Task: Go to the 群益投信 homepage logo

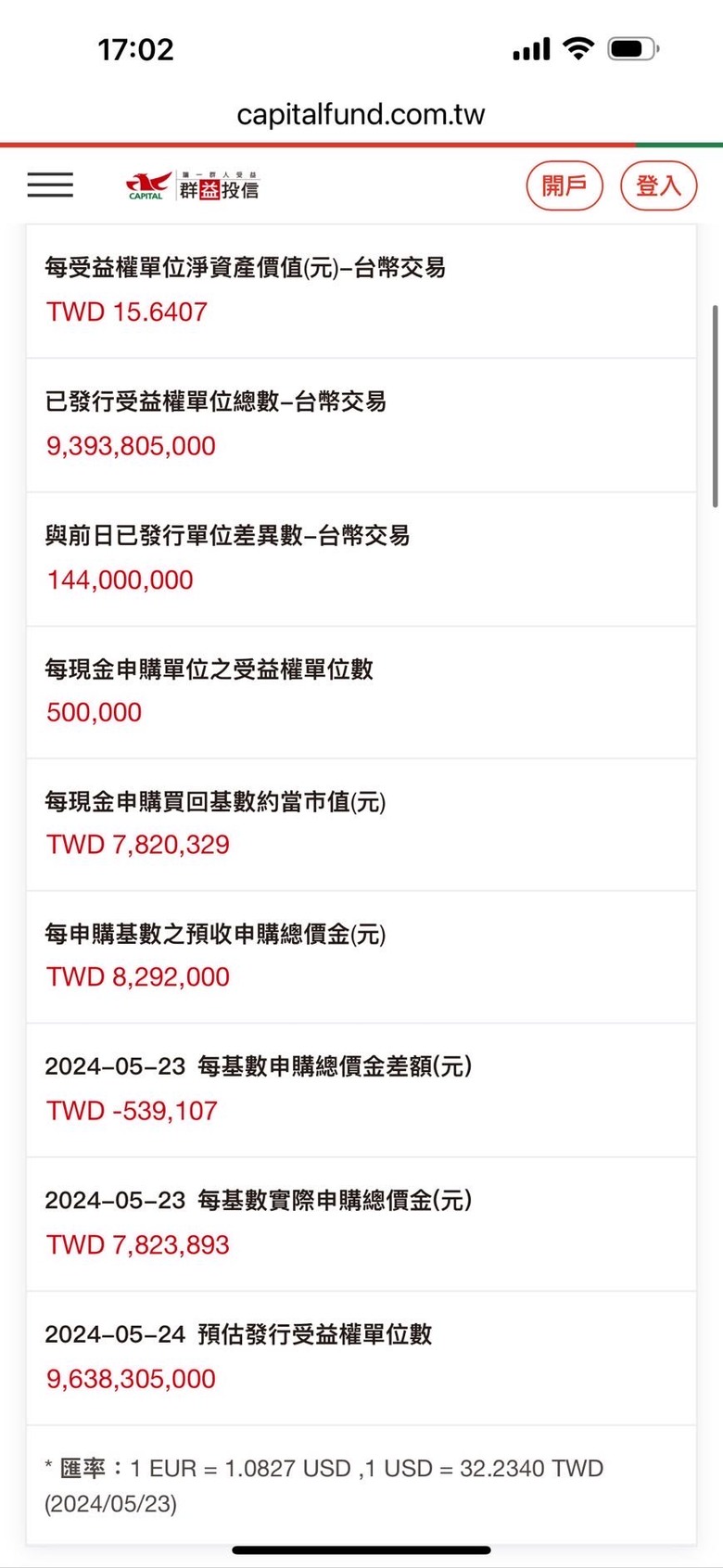Action: pyautogui.click(x=193, y=185)
